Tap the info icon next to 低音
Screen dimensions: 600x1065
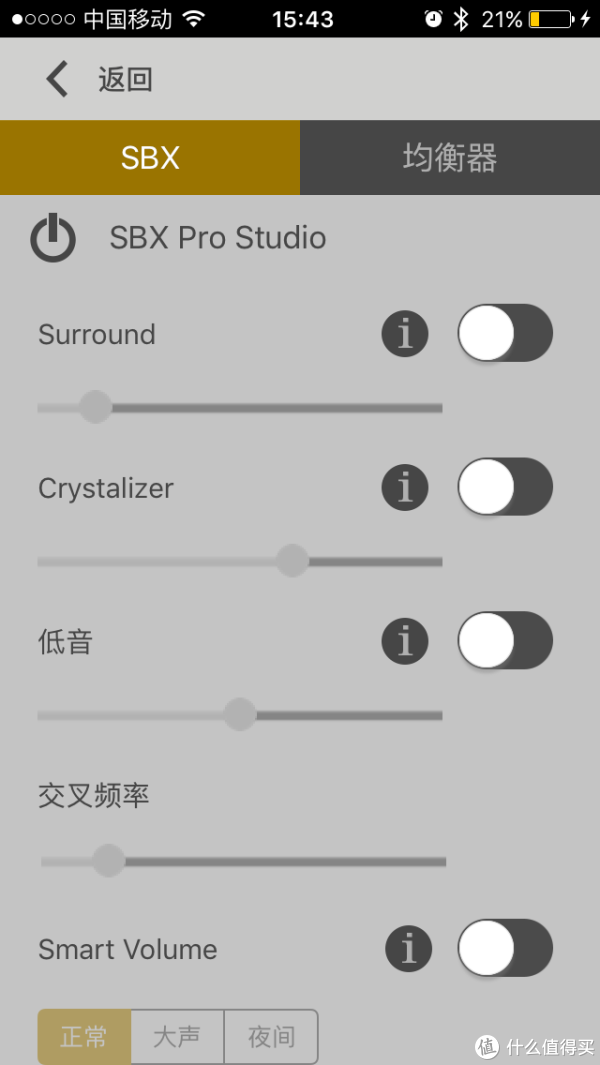pos(405,640)
